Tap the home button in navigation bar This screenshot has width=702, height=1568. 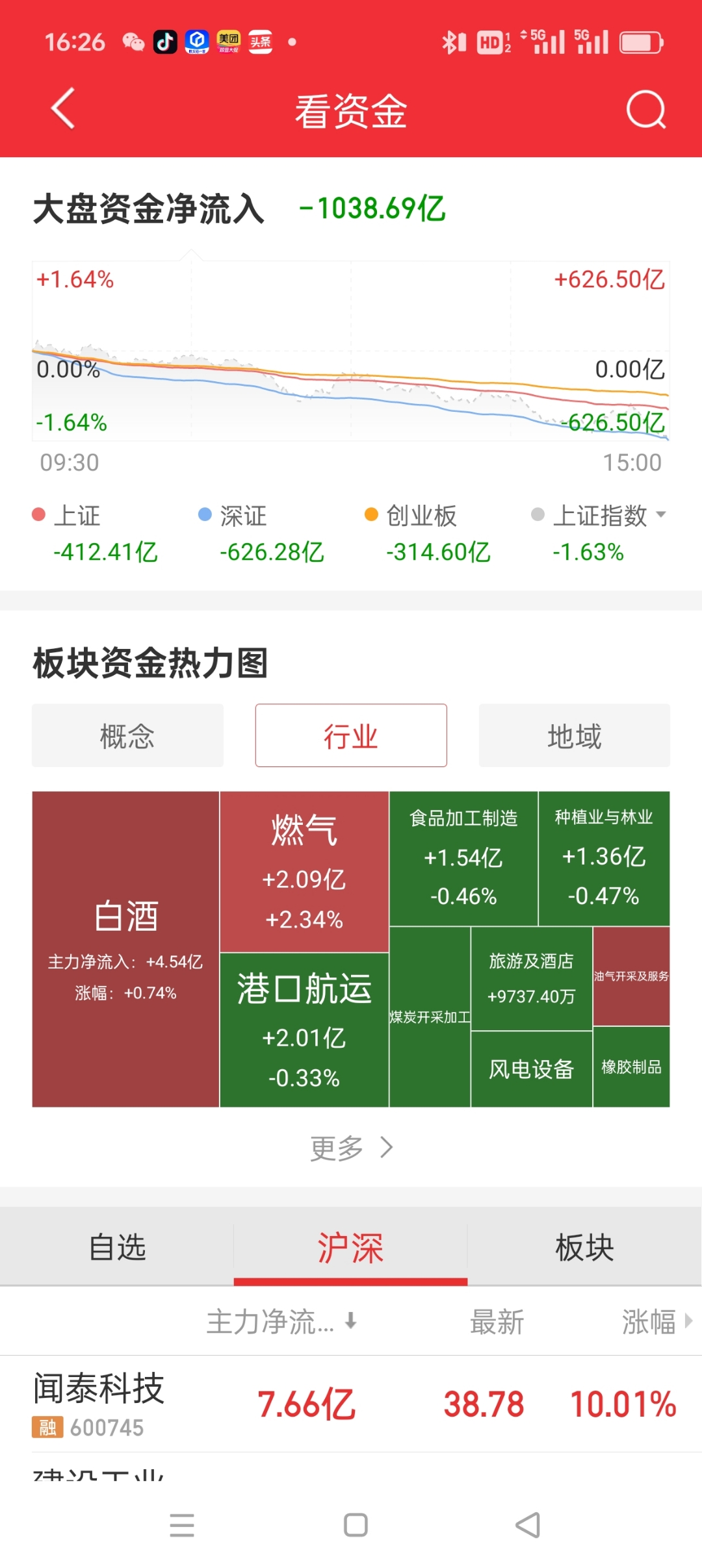(351, 1525)
